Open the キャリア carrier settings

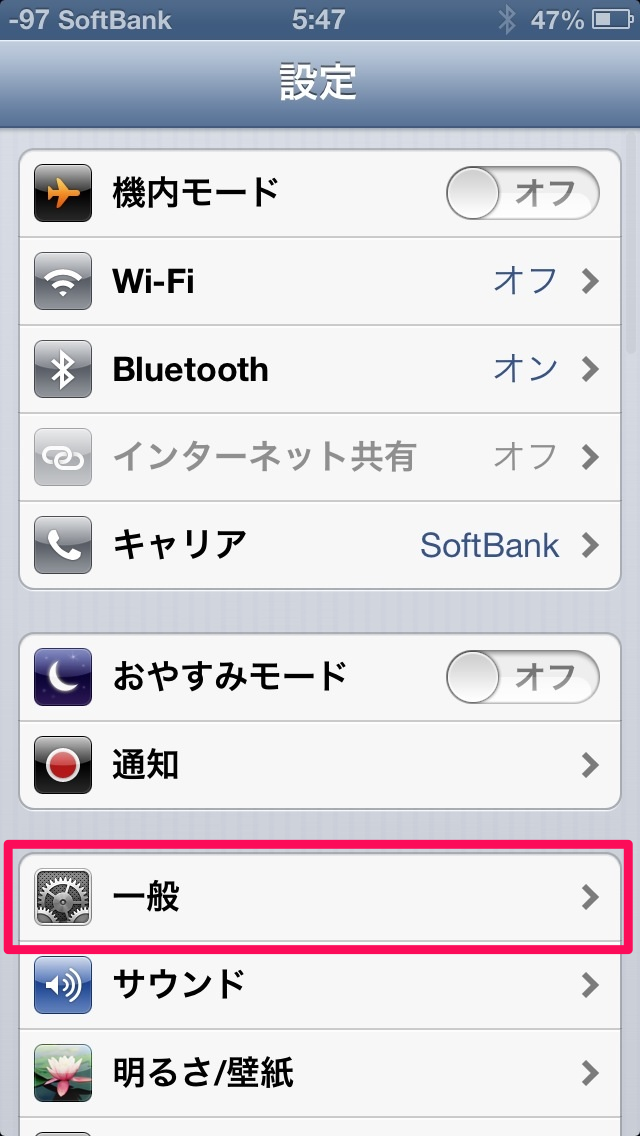click(x=320, y=545)
